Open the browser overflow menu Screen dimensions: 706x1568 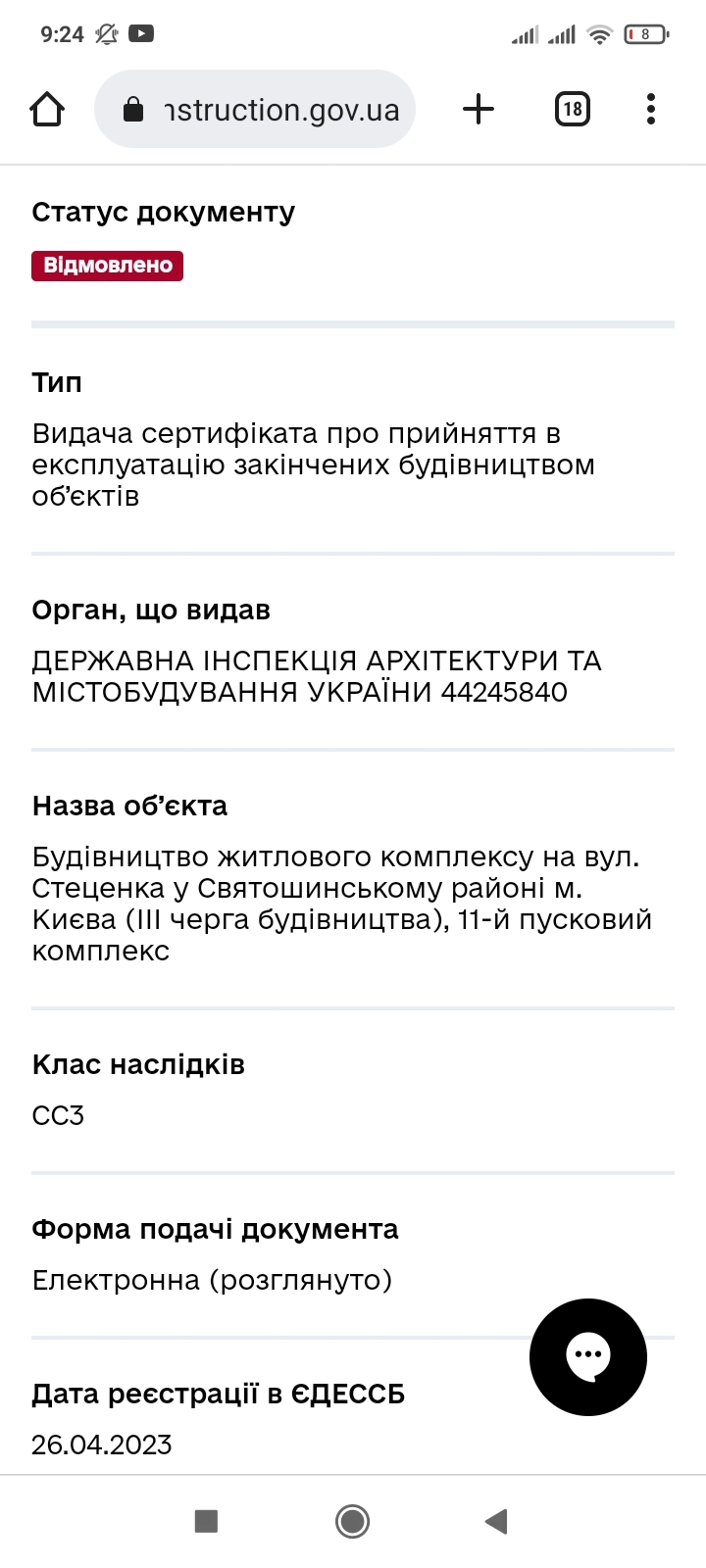click(651, 109)
